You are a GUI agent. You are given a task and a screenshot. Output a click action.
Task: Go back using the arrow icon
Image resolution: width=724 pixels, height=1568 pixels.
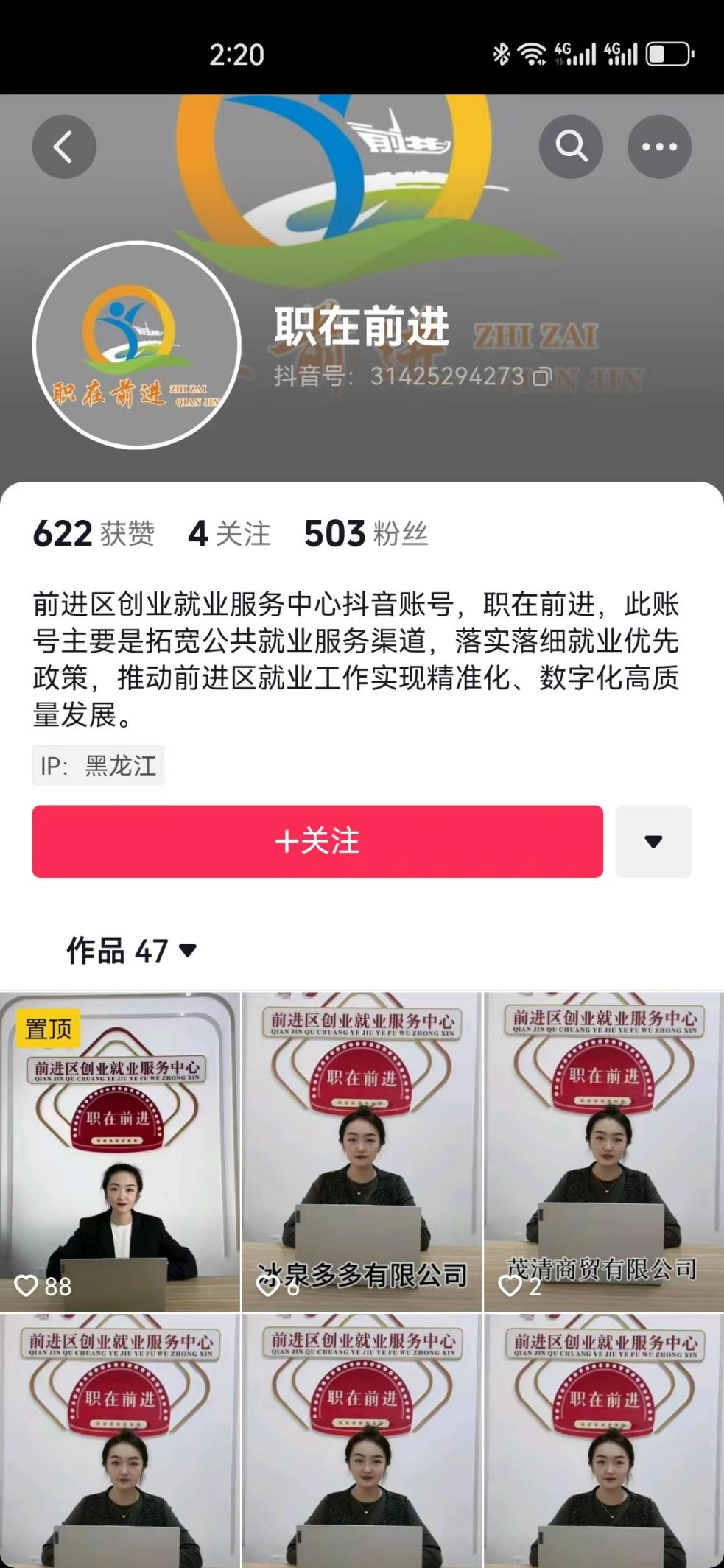[x=64, y=147]
